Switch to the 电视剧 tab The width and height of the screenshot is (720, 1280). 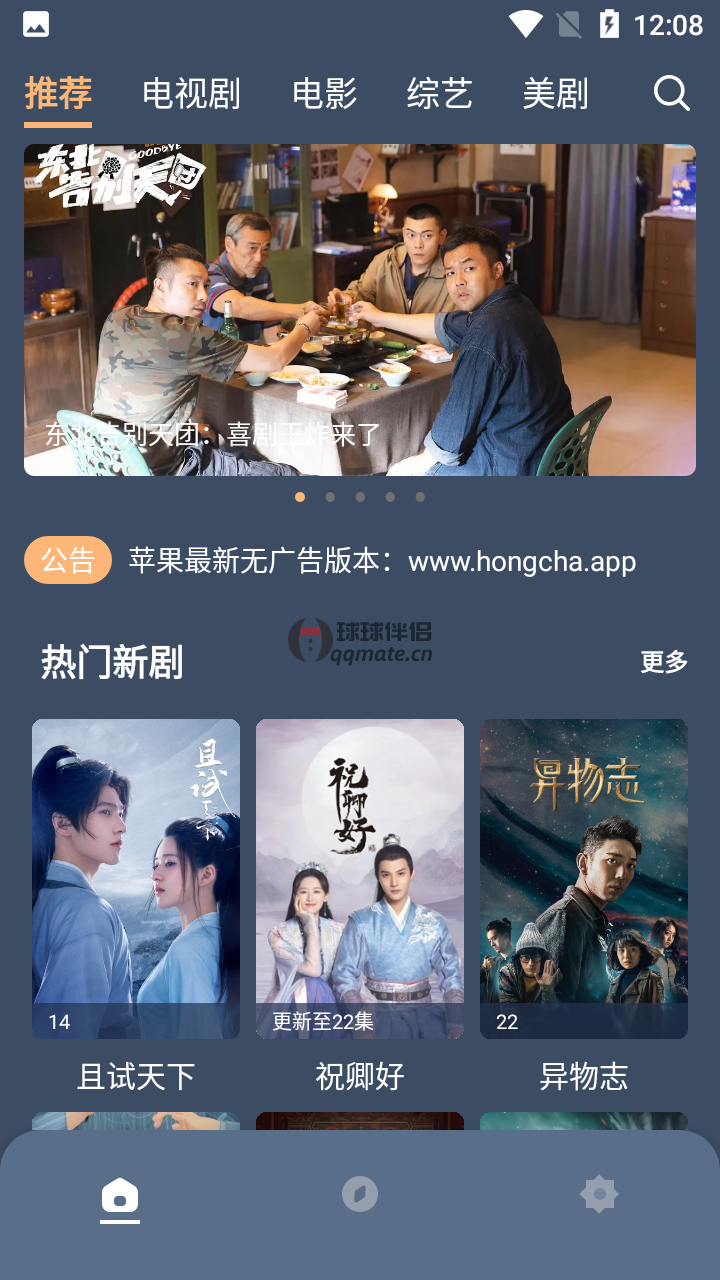coord(191,94)
